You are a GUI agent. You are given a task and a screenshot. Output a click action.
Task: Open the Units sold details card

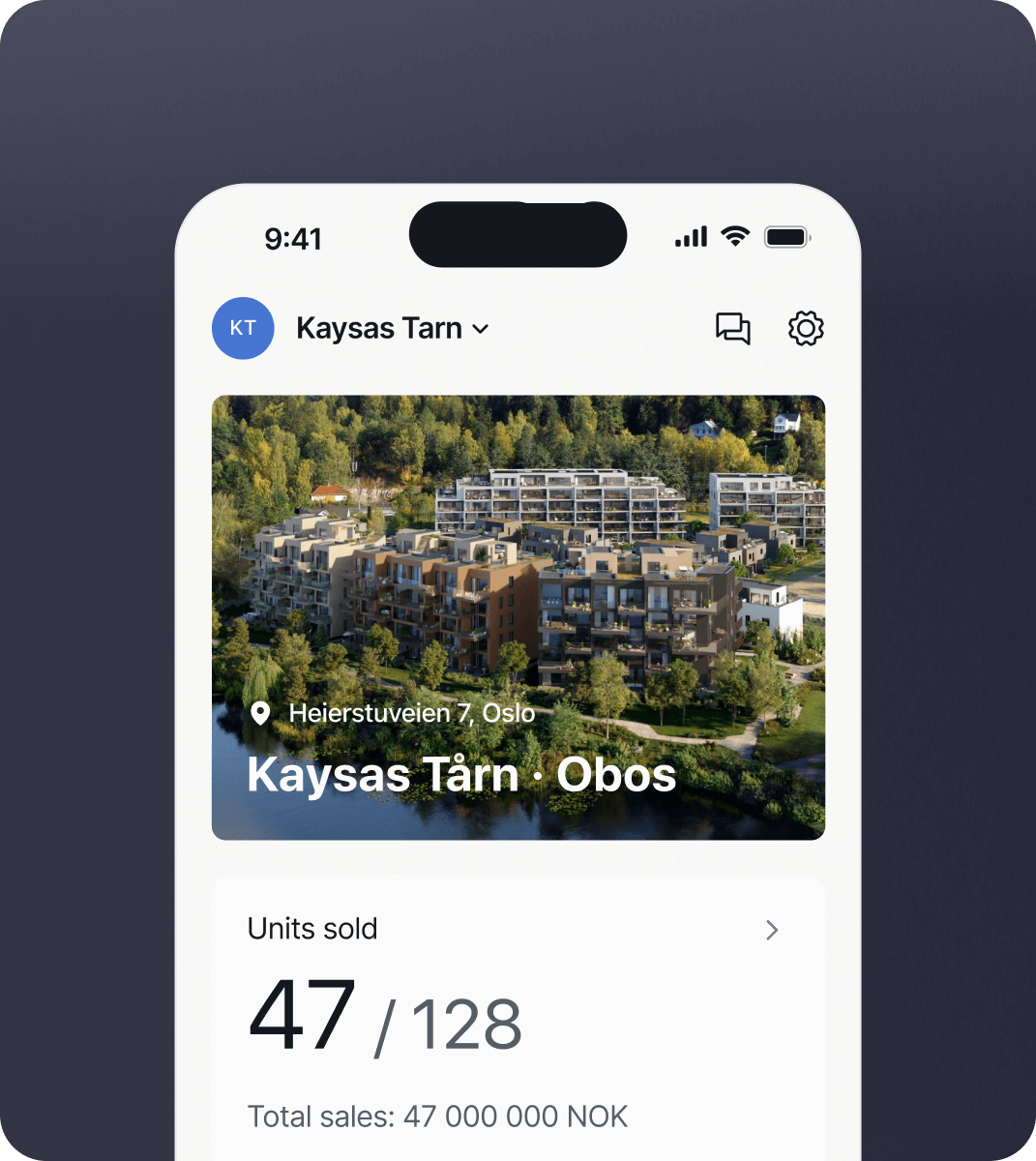(x=518, y=1016)
